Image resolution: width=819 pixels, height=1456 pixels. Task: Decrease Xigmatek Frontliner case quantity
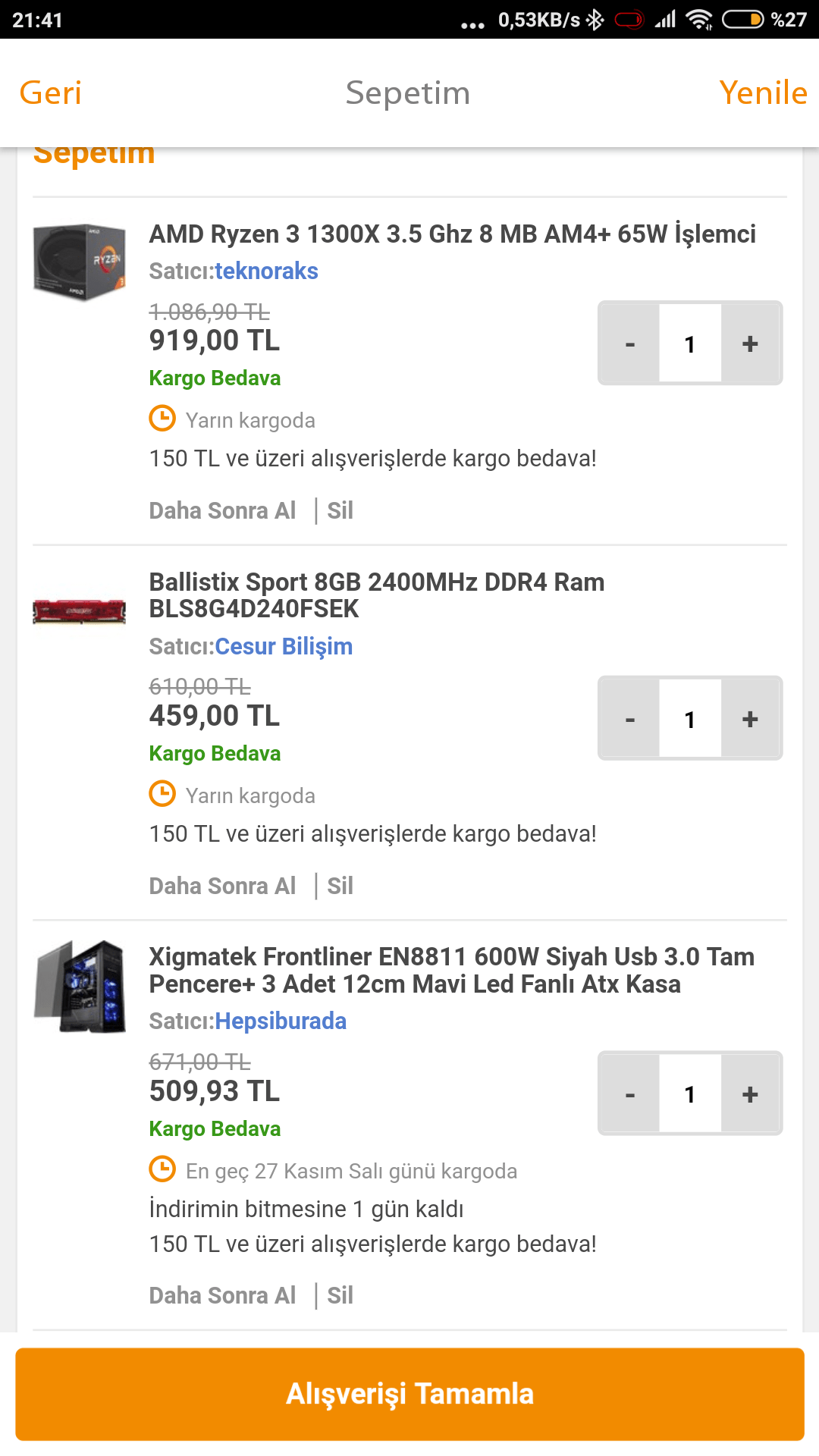629,1094
